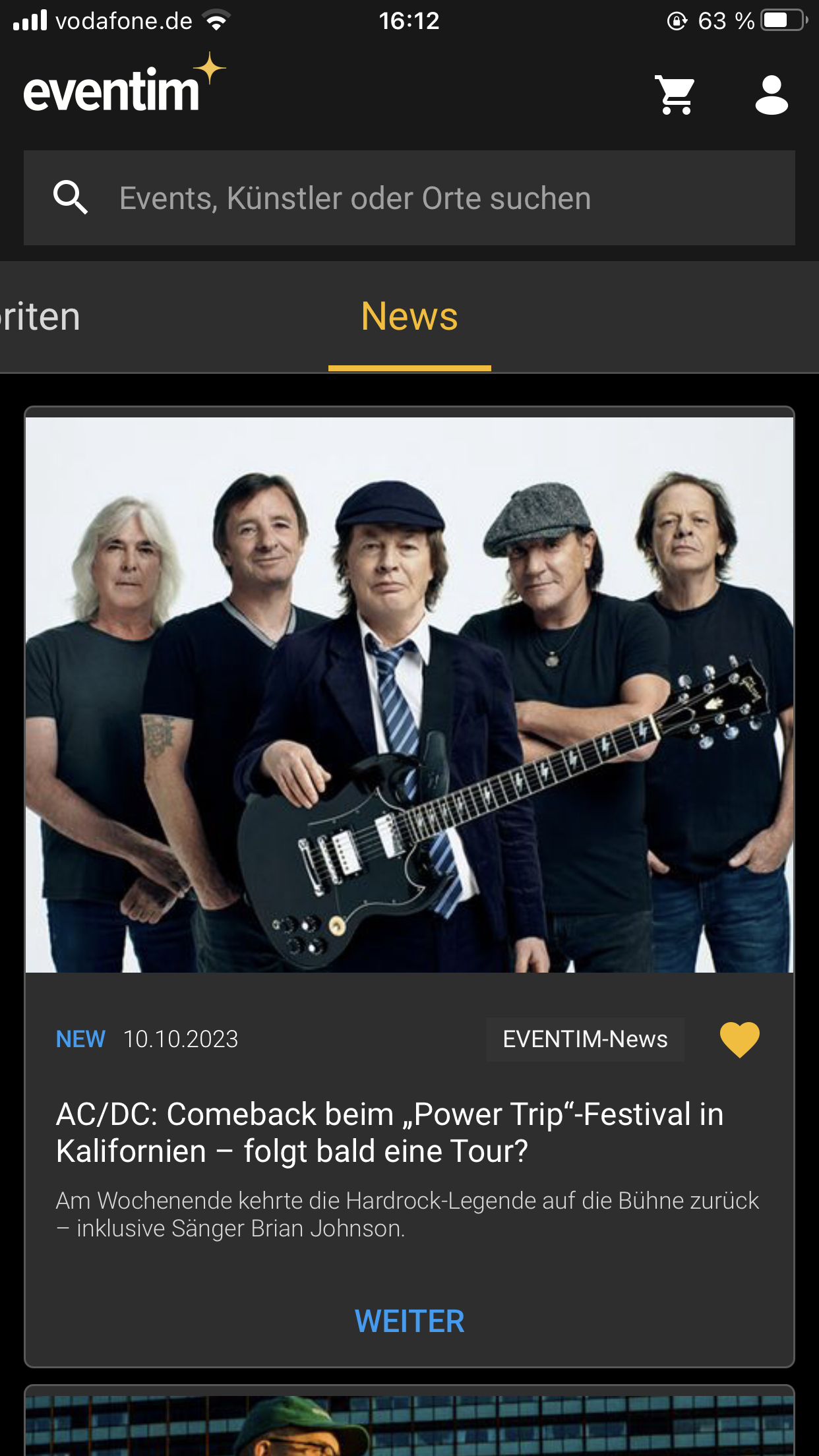Switch to the partially visible Favoriten tab

pos(40,317)
